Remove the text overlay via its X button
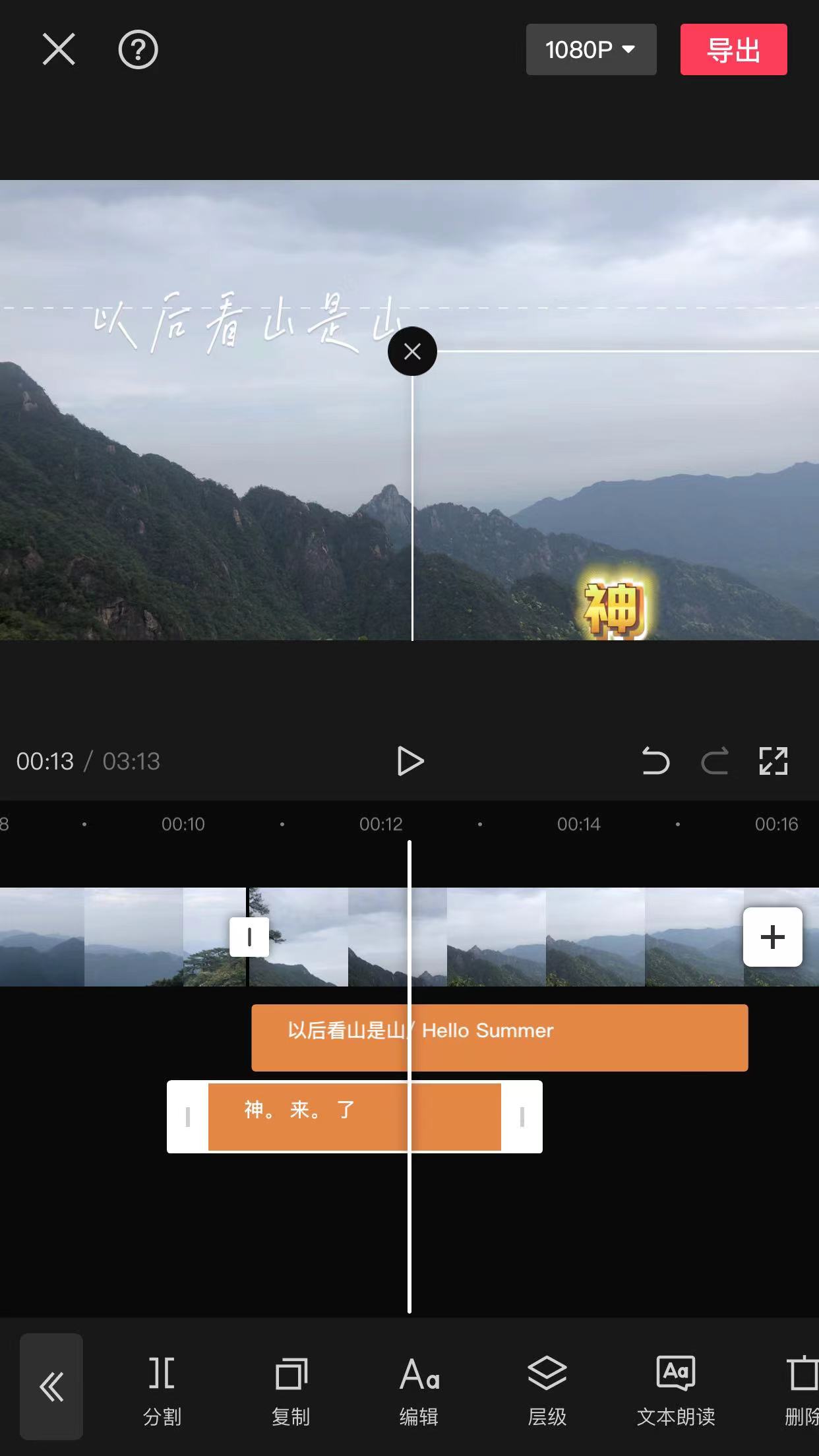 click(x=411, y=351)
